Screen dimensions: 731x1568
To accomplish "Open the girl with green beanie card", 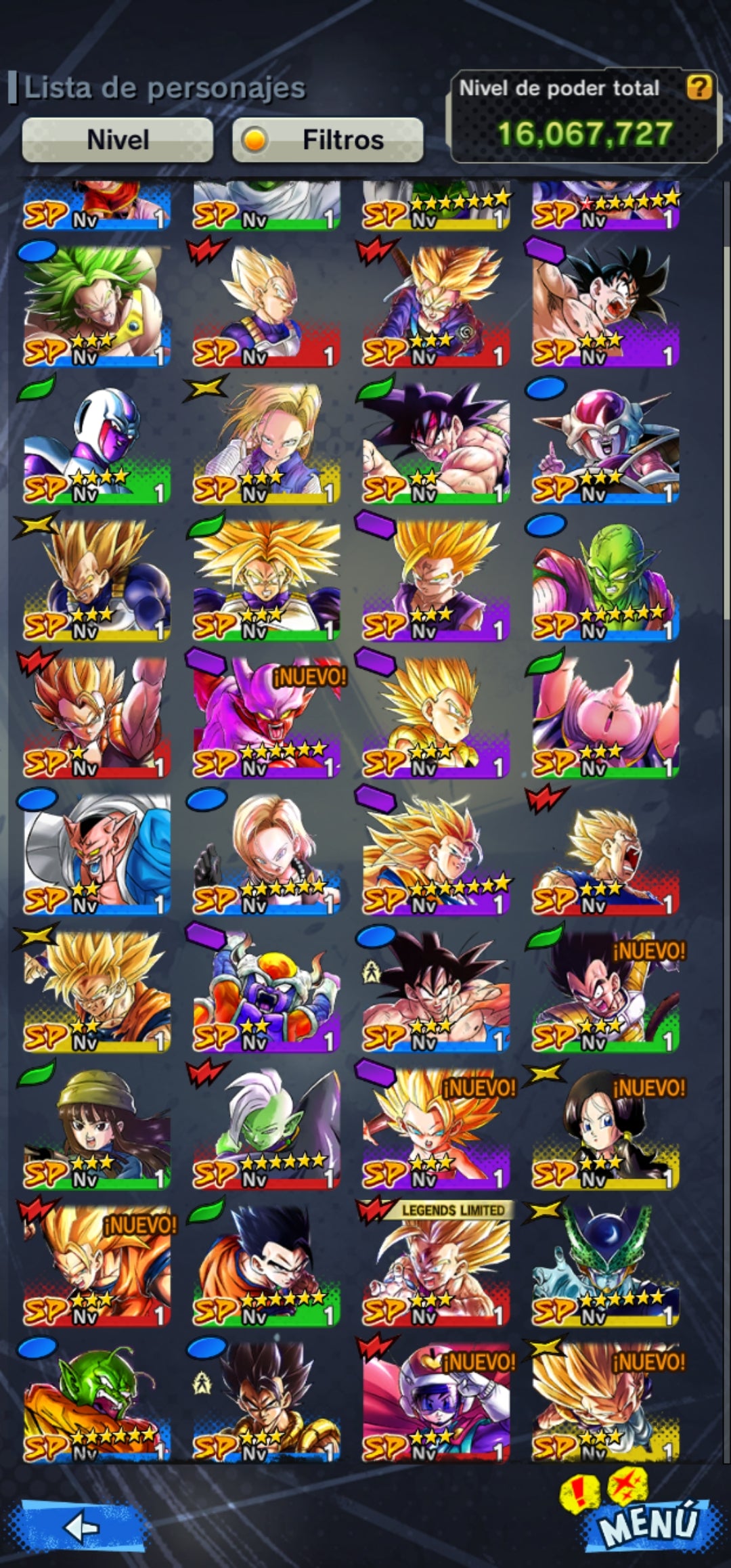I will [97, 1127].
